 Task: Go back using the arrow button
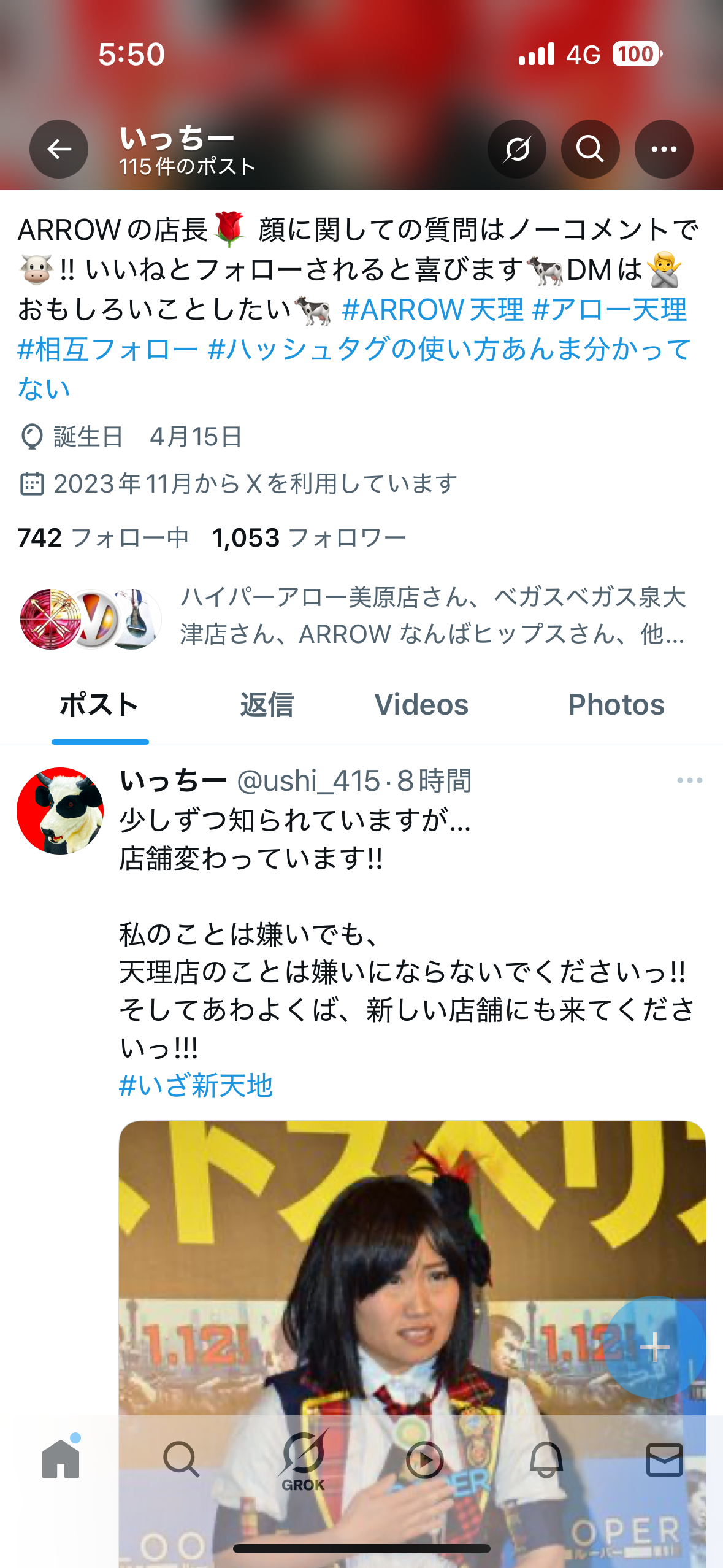(59, 149)
